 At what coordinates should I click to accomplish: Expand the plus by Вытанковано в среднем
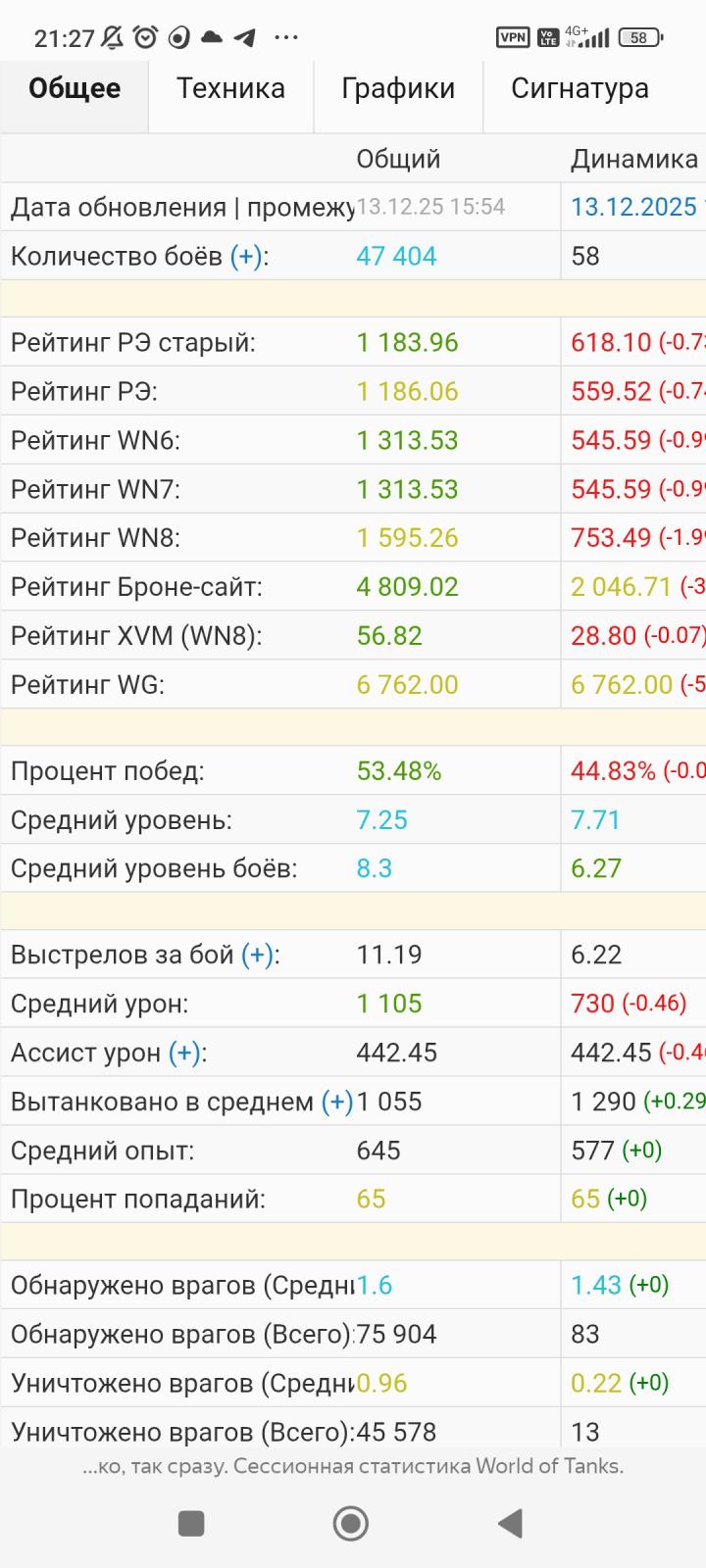(x=337, y=1102)
